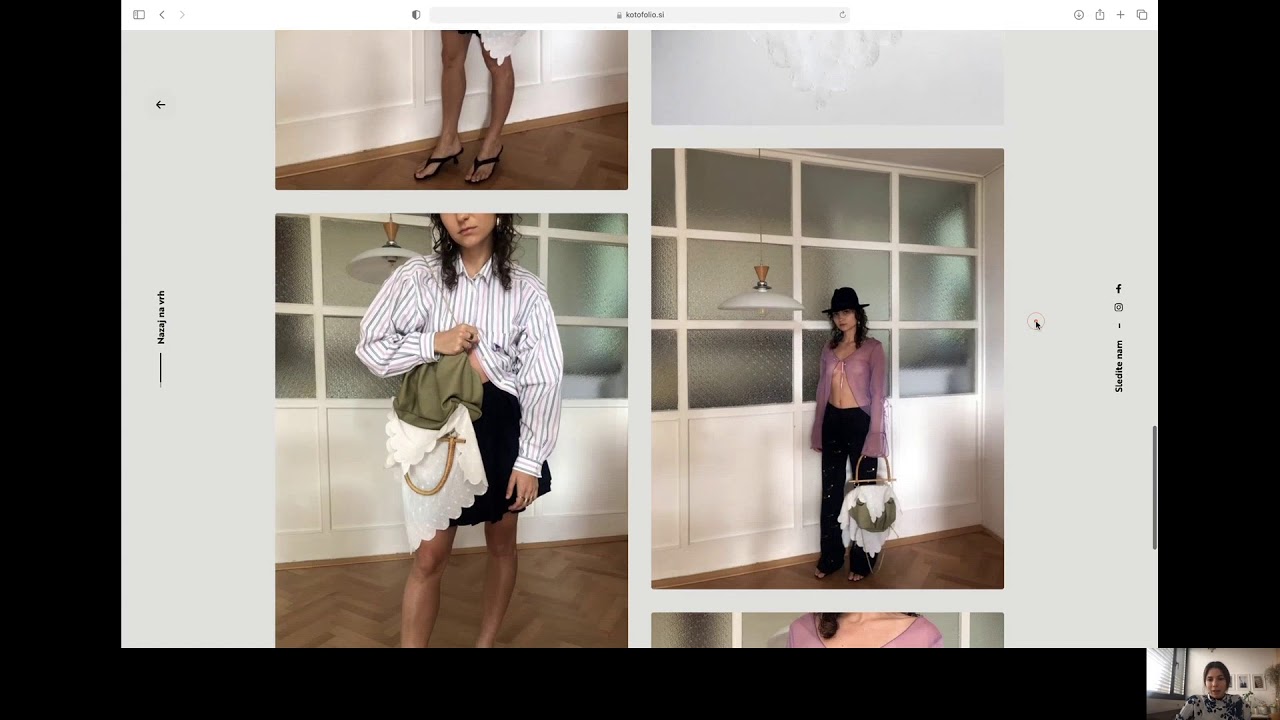Viewport: 1280px width, 720px height.
Task: Tap the Nazaj na vrh link
Action: [x=161, y=318]
